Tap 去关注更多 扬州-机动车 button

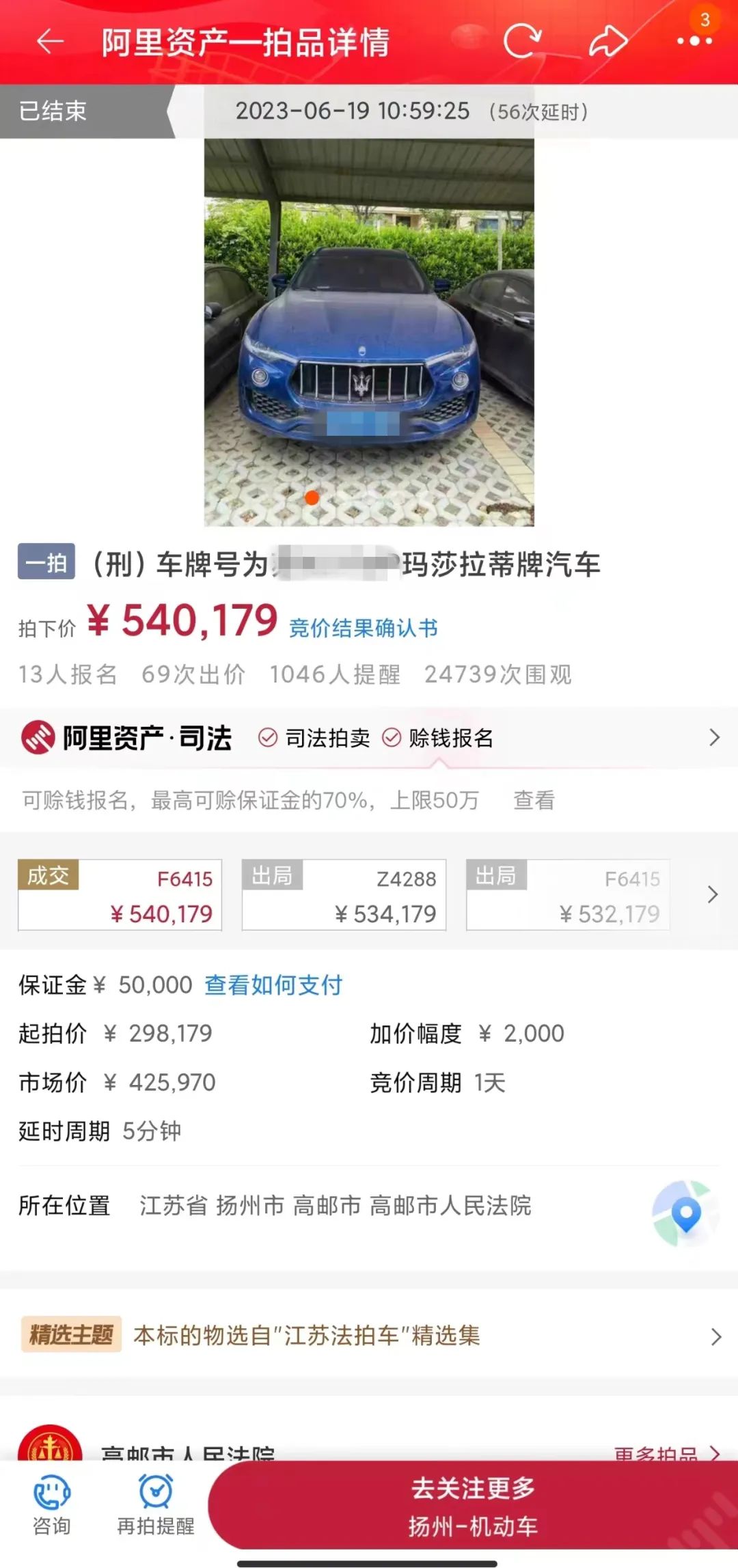pos(473,1506)
